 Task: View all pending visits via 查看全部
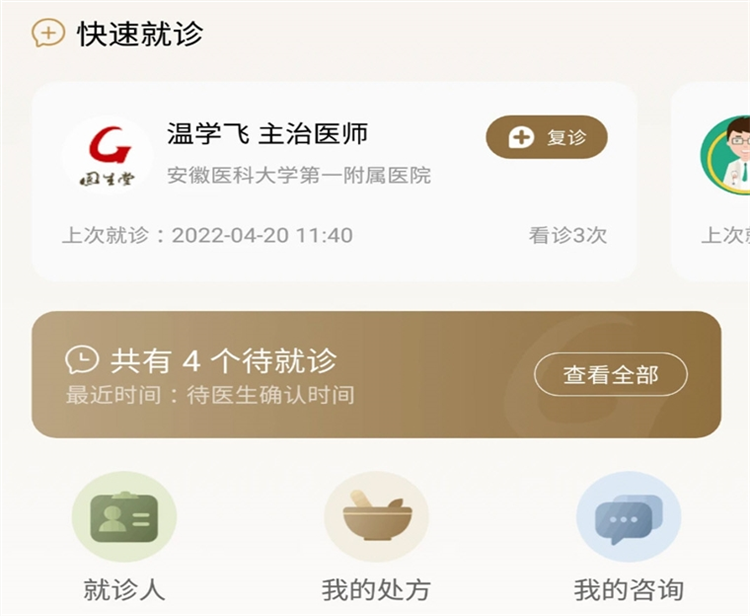click(610, 375)
